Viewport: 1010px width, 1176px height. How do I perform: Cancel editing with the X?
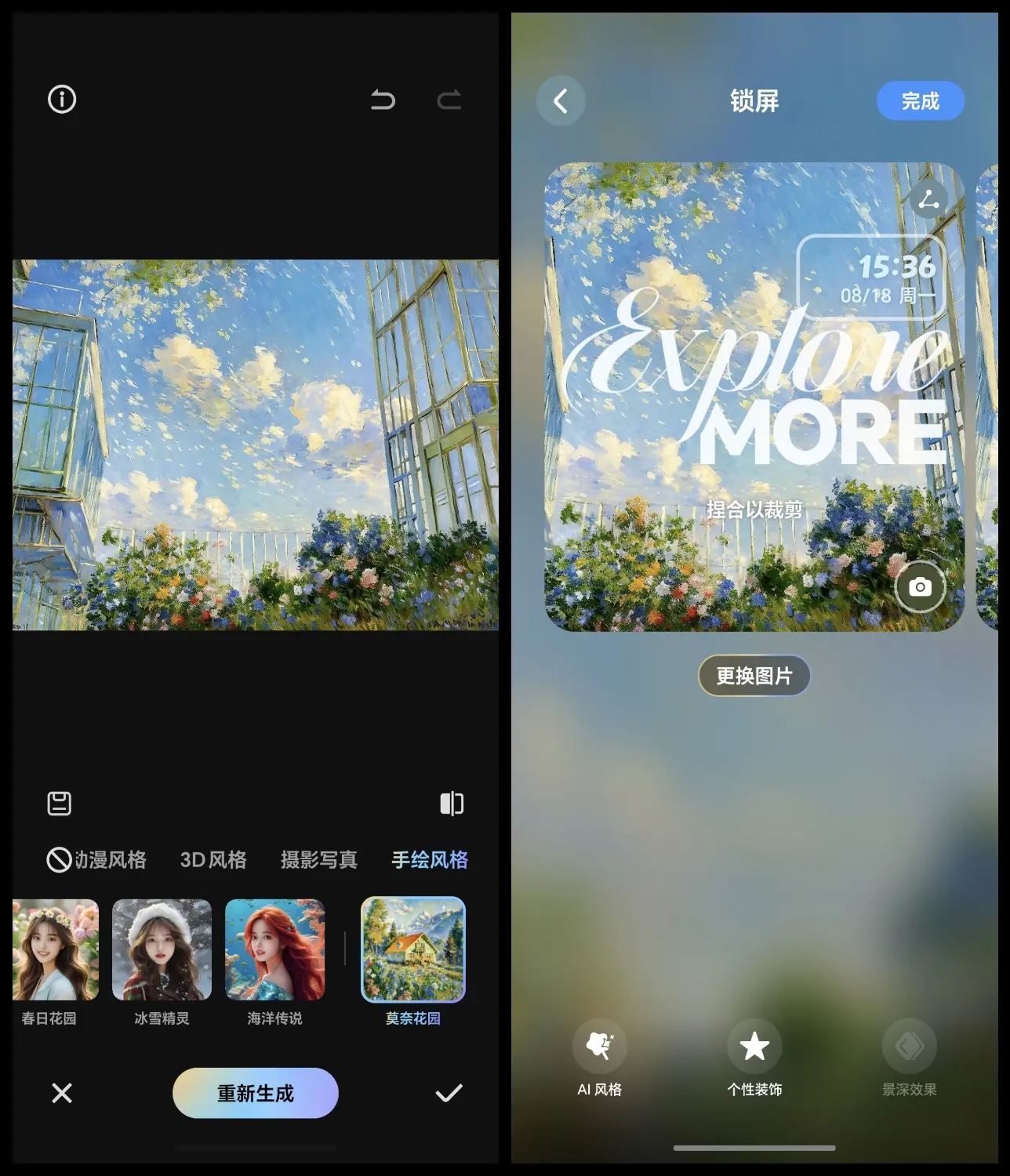tap(62, 1093)
